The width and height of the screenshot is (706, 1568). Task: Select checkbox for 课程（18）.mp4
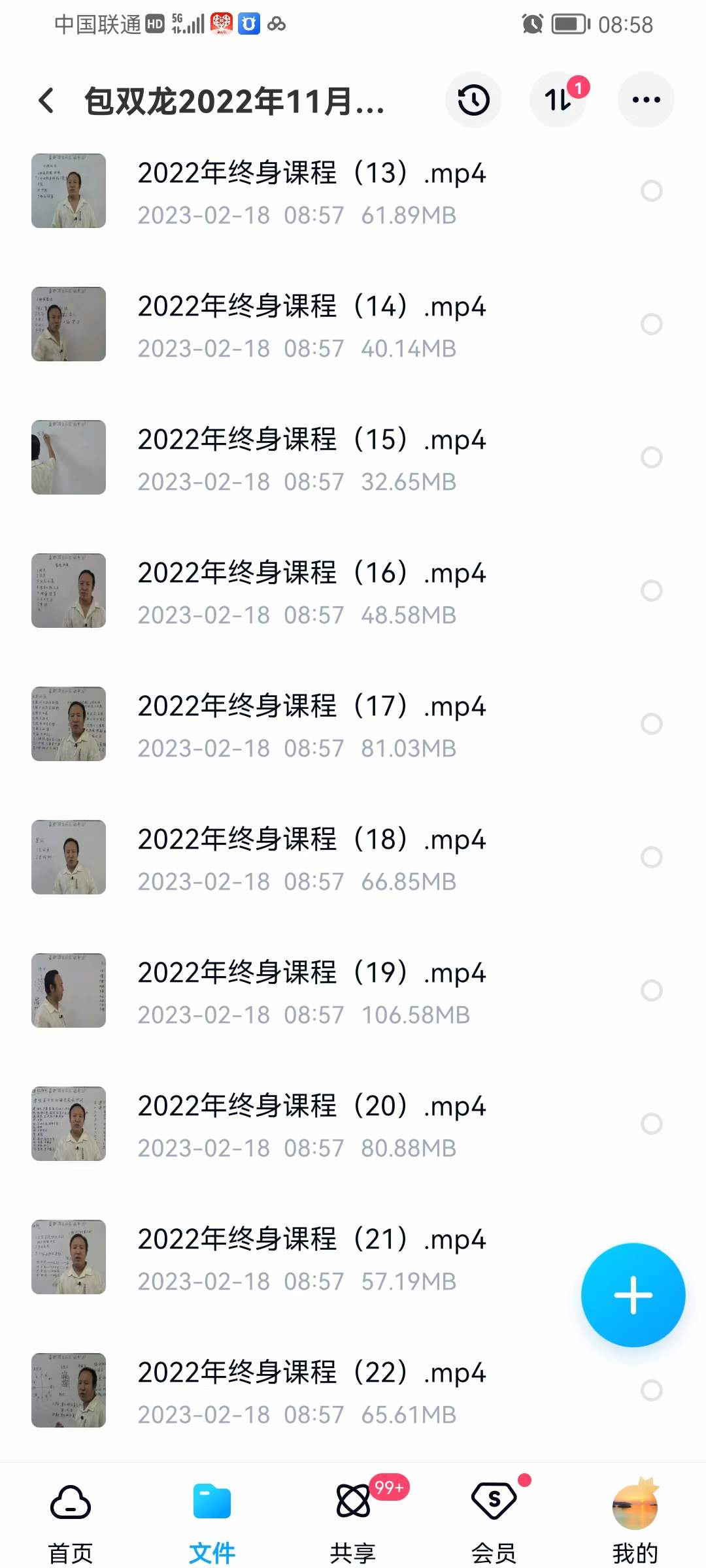point(651,857)
